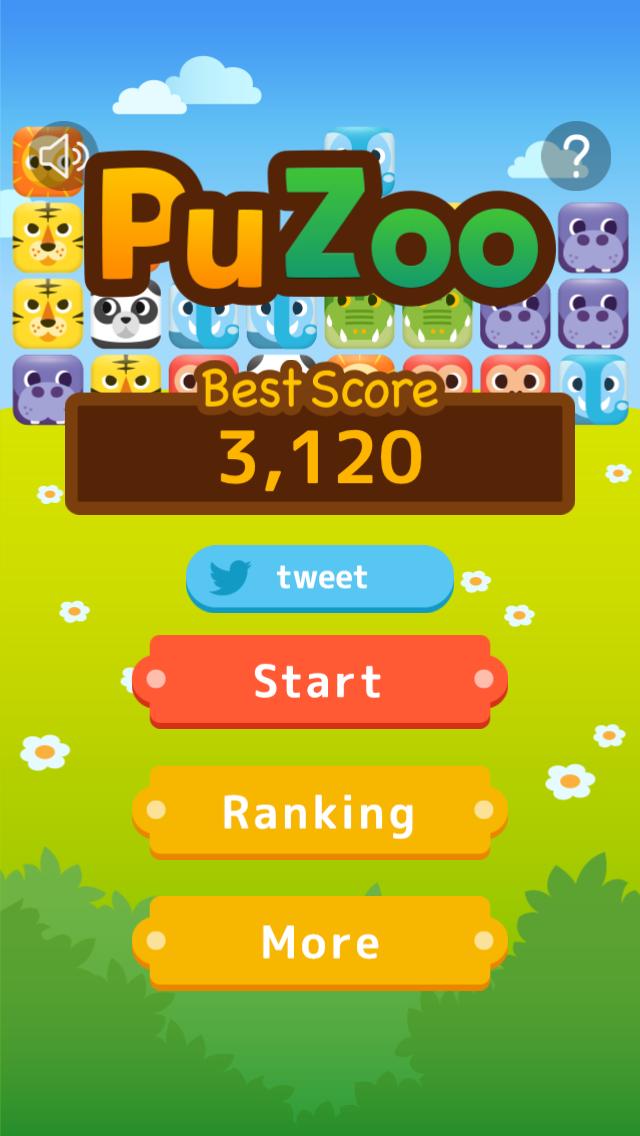This screenshot has height=1136, width=640.
Task: Open the Ranking leaderboard
Action: [x=320, y=812]
